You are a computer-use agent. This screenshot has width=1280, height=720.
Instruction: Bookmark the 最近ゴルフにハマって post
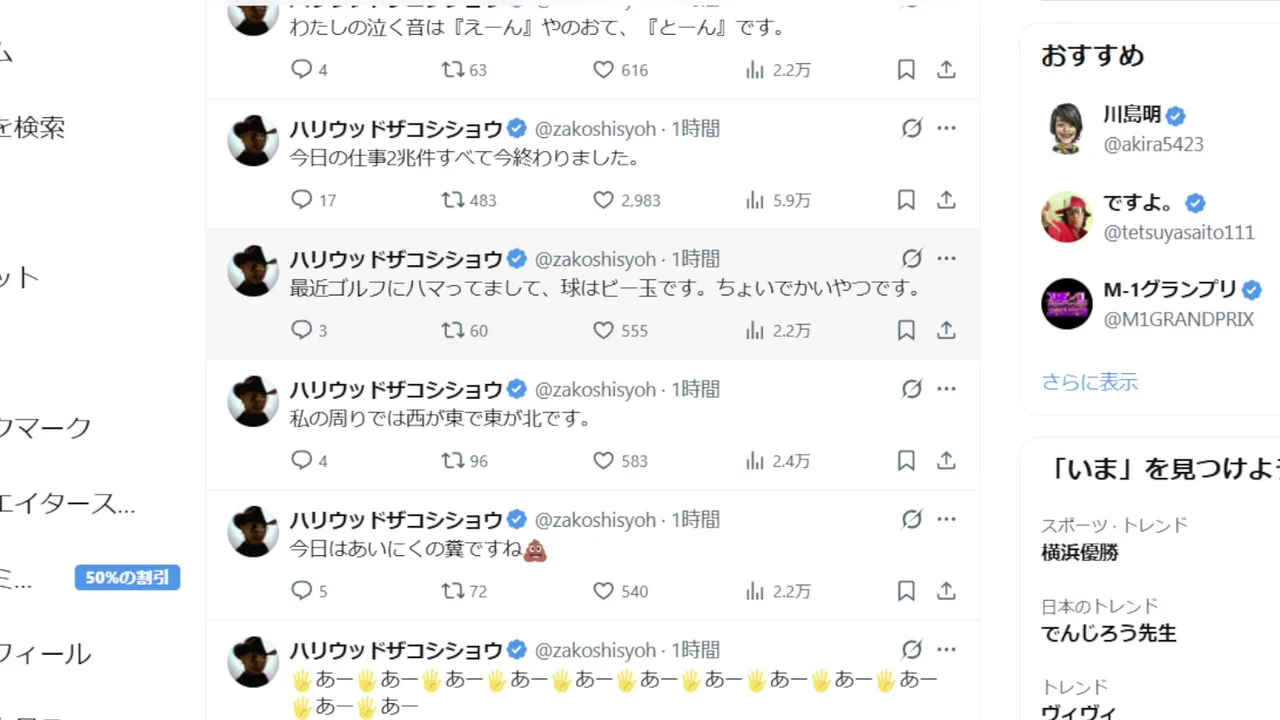coord(906,330)
